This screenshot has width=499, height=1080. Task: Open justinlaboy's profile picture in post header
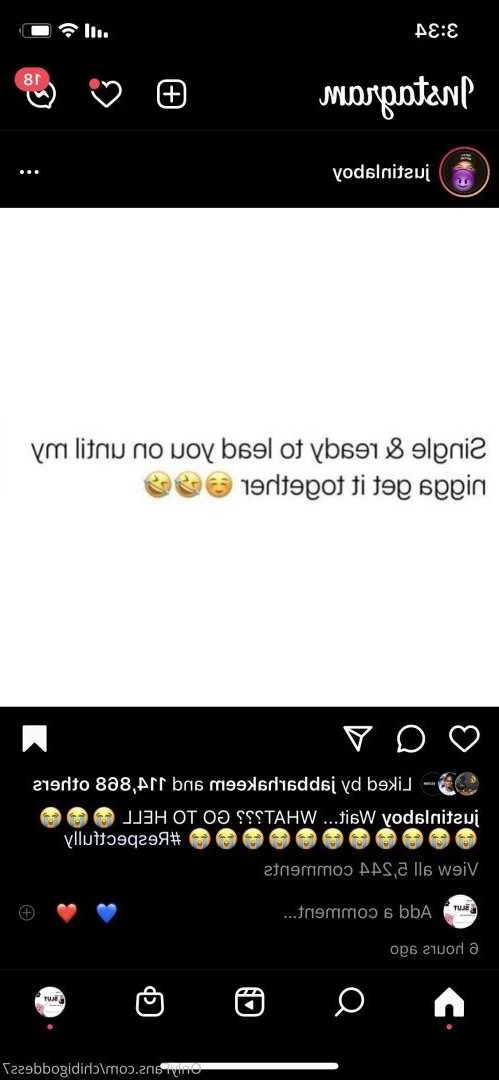click(x=465, y=172)
